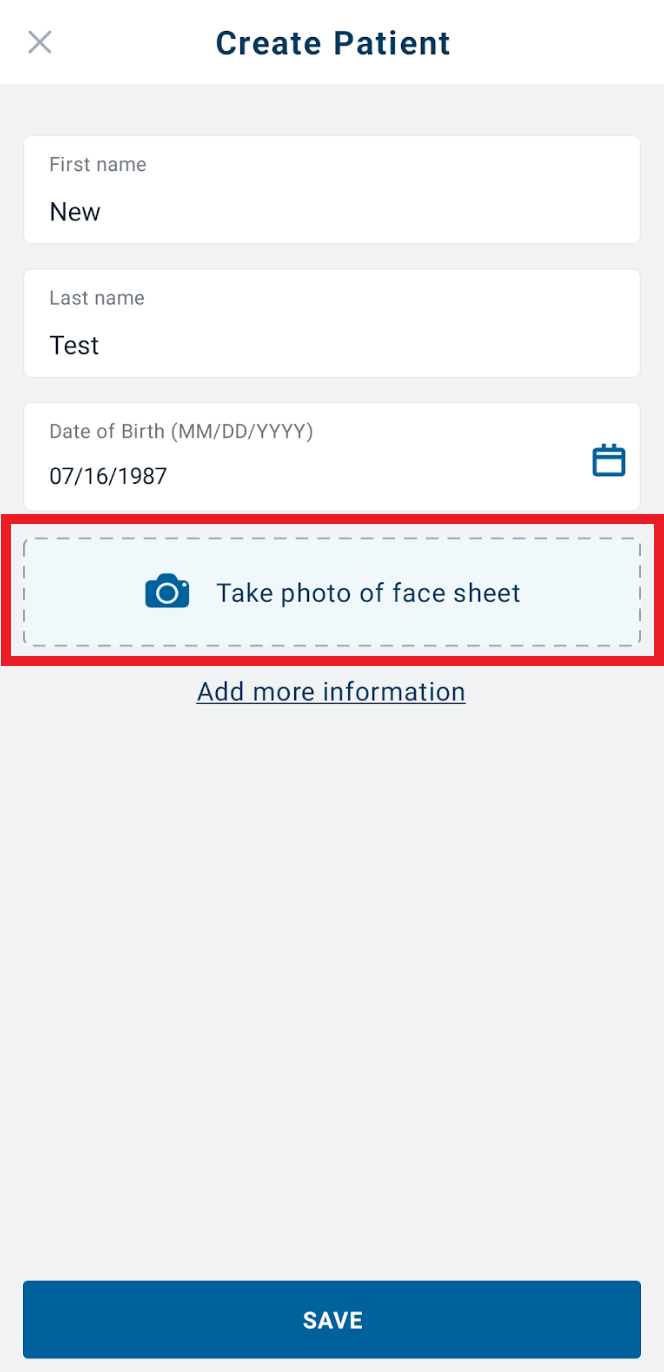
Task: Close the Create Patient screen
Action: coord(40,42)
